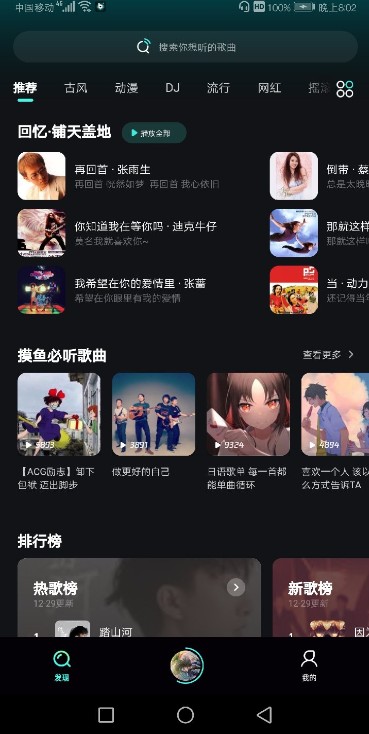The width and height of the screenshot is (369, 734).
Task: Open the 做更好的自己 playlist
Action: coord(154,426)
